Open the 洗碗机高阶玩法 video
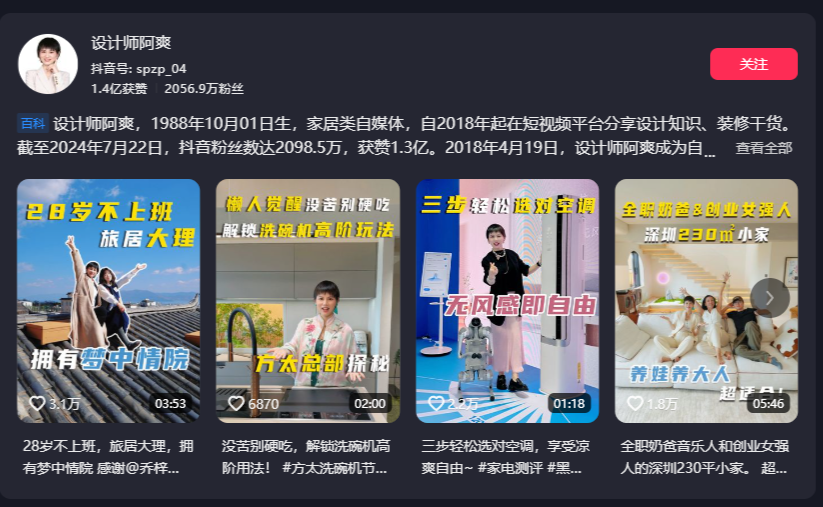The image size is (823, 507). 307,300
